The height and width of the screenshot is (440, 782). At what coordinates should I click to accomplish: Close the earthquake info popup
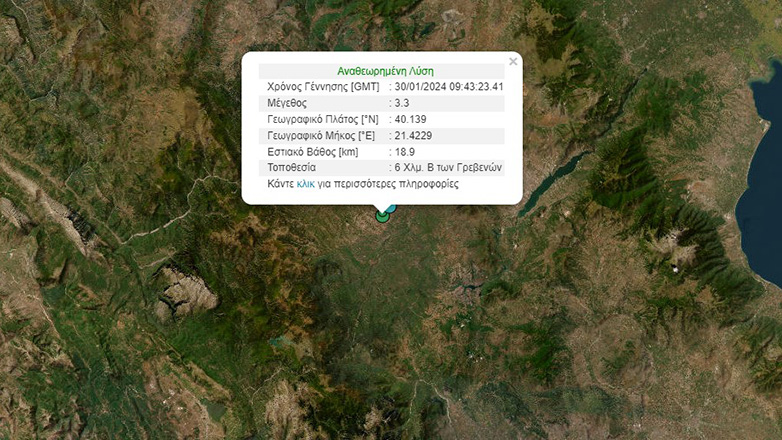513,62
